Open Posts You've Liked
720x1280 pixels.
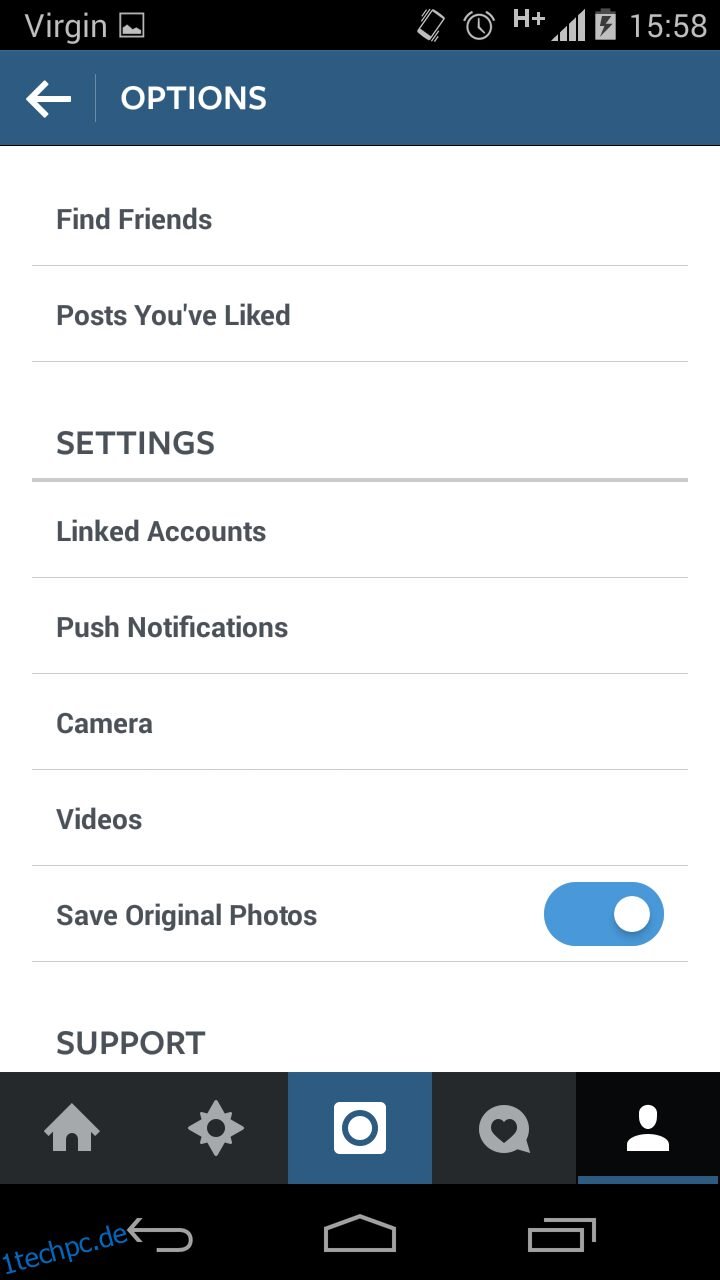(360, 315)
